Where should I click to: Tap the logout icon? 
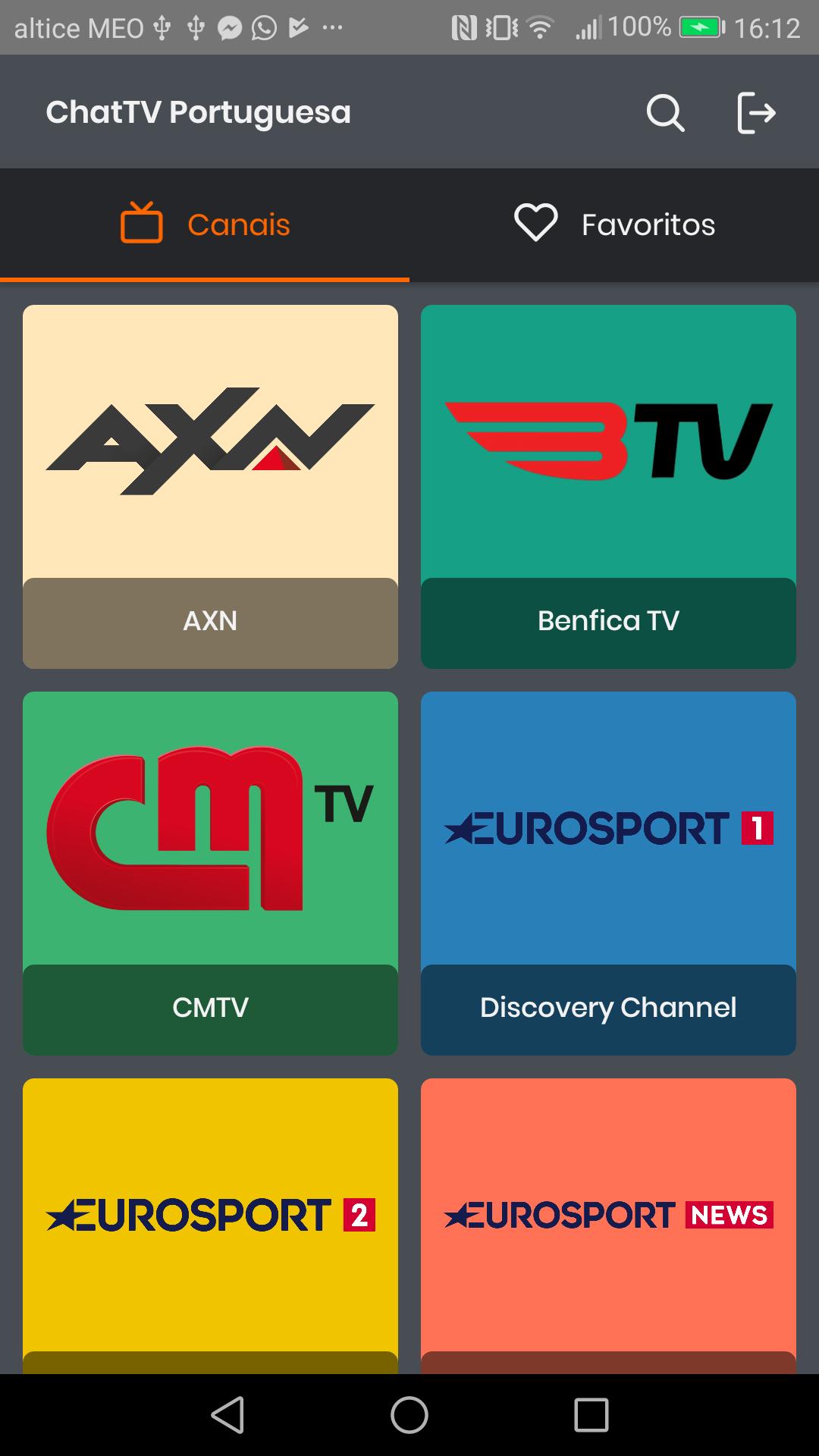[756, 113]
